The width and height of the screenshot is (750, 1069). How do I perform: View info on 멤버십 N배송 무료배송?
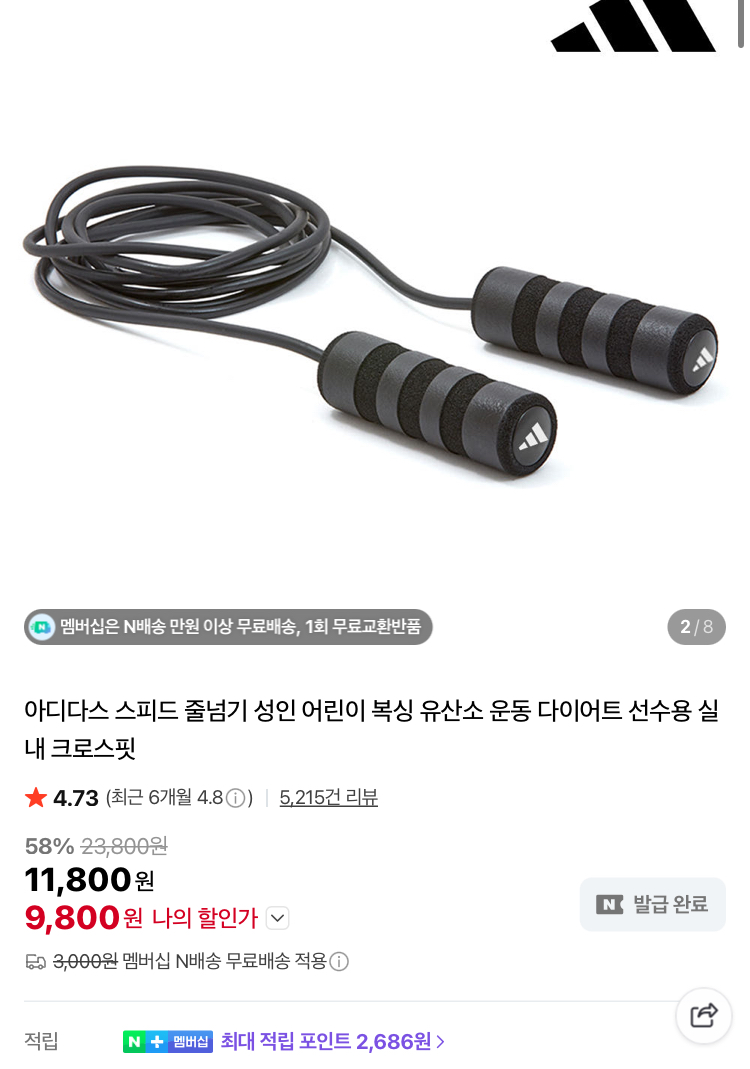point(339,962)
